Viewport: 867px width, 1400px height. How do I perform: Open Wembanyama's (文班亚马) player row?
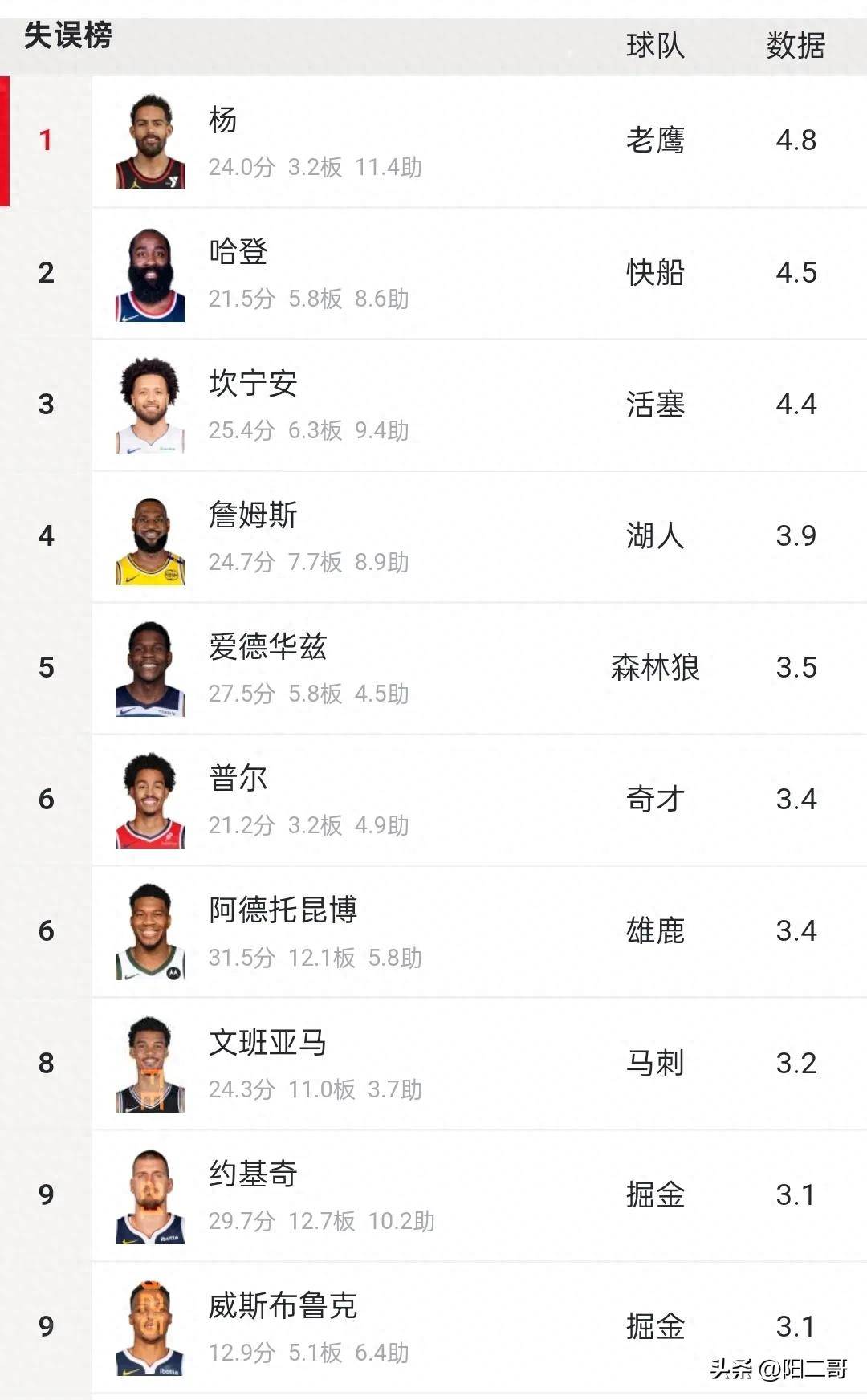pos(433,1064)
